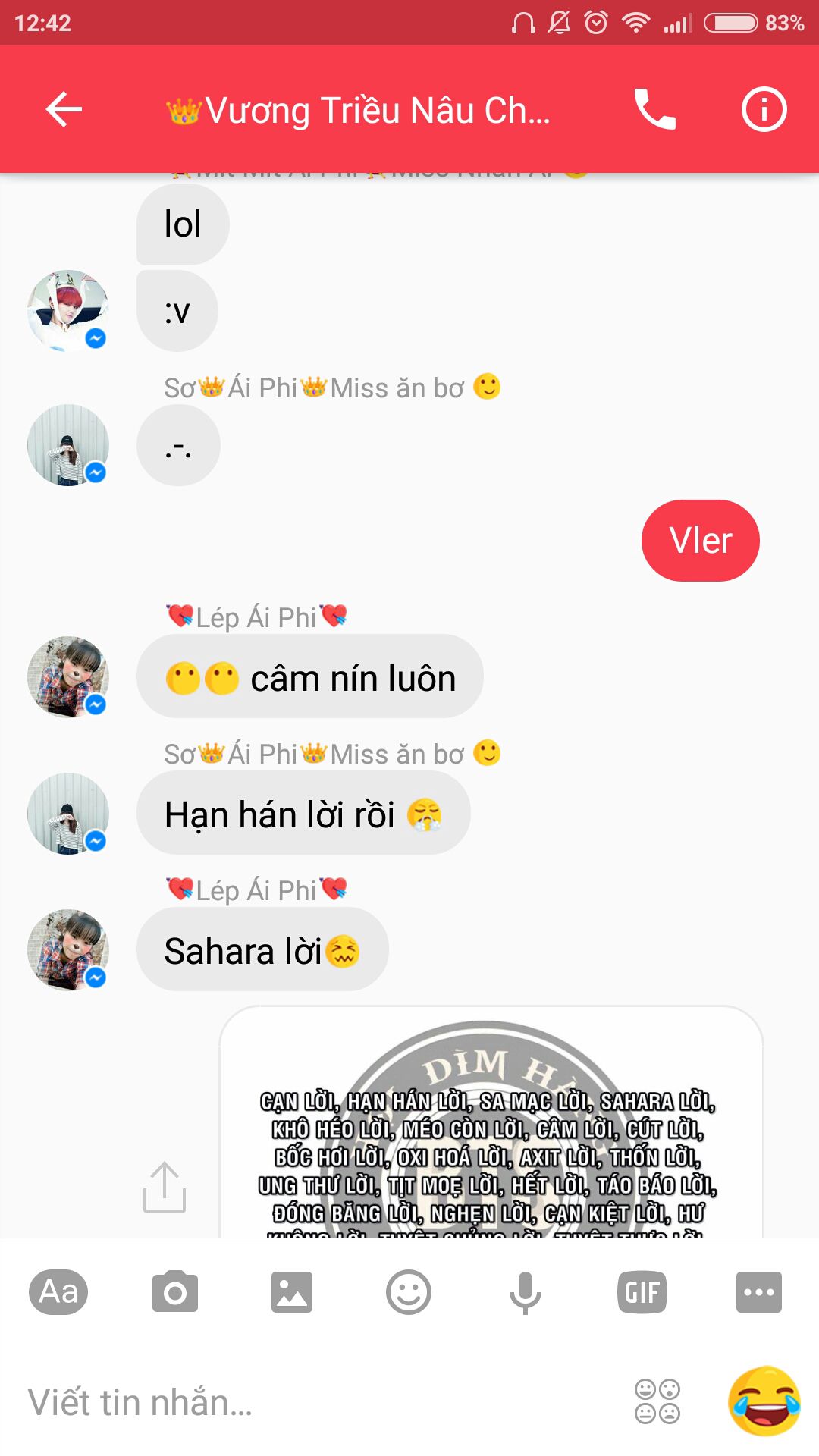Share the received meme image
This screenshot has width=819, height=1456.
165,1187
